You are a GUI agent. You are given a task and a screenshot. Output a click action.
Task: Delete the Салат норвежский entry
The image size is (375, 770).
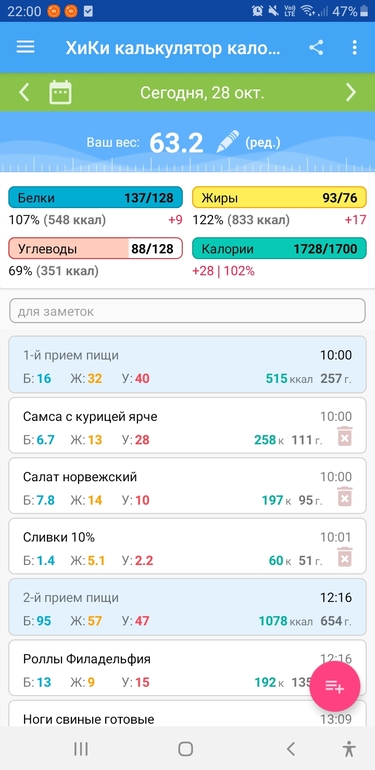tap(345, 496)
